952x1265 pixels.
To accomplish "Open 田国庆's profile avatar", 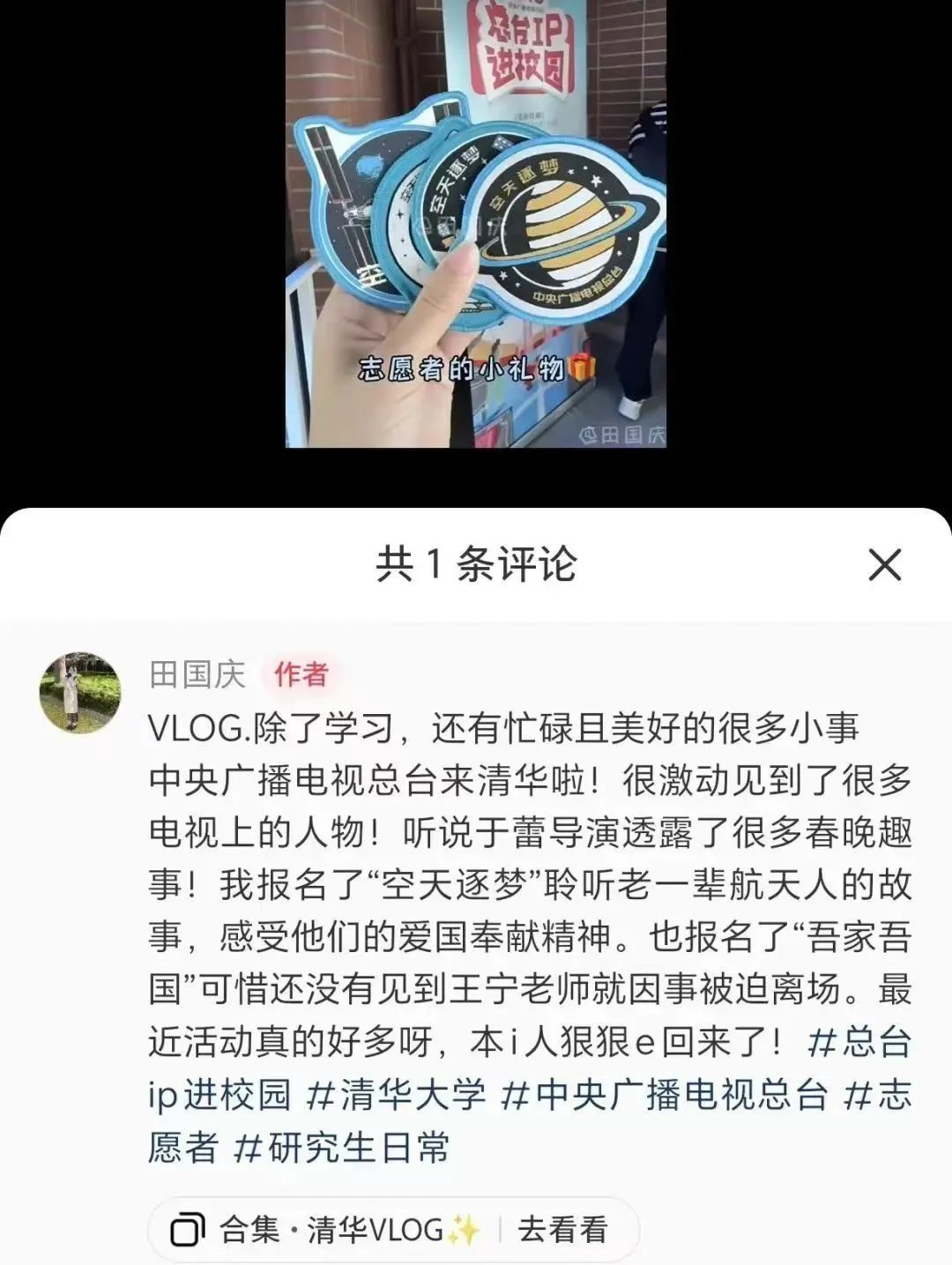I will click(x=80, y=693).
